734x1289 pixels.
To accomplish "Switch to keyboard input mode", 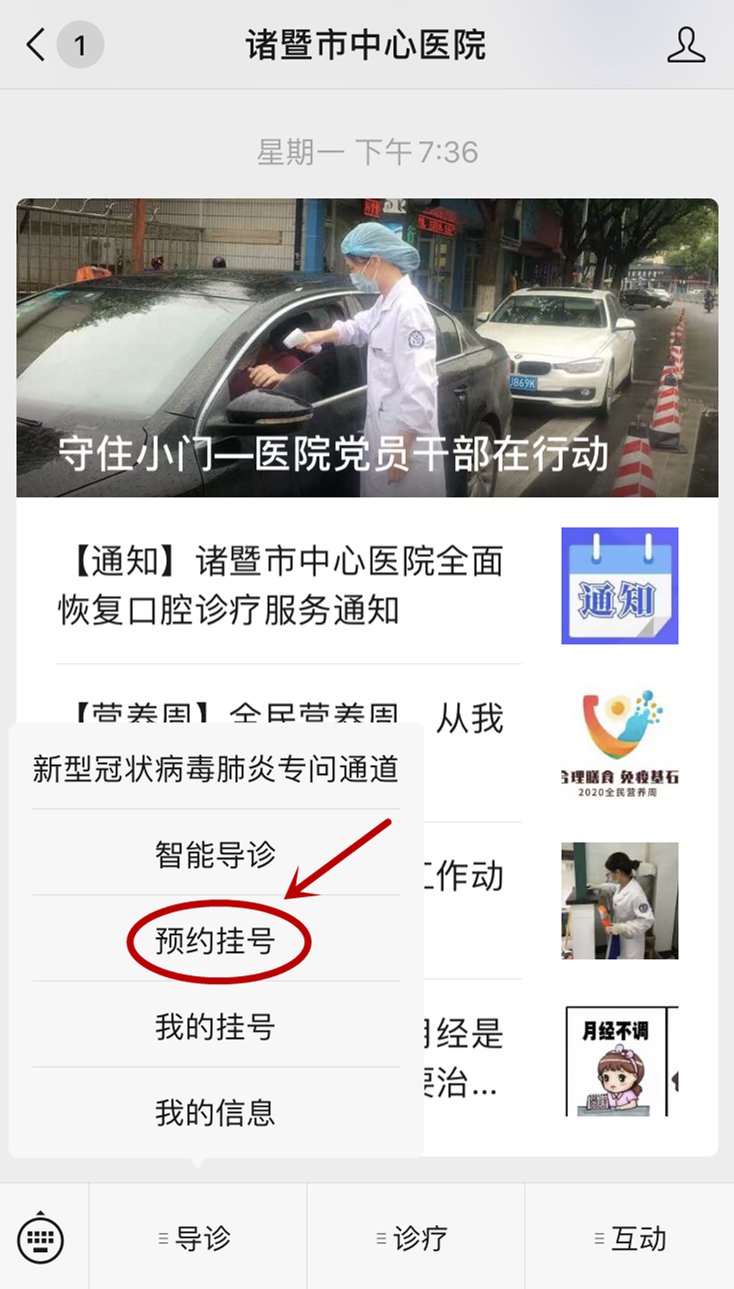I will 42,1238.
